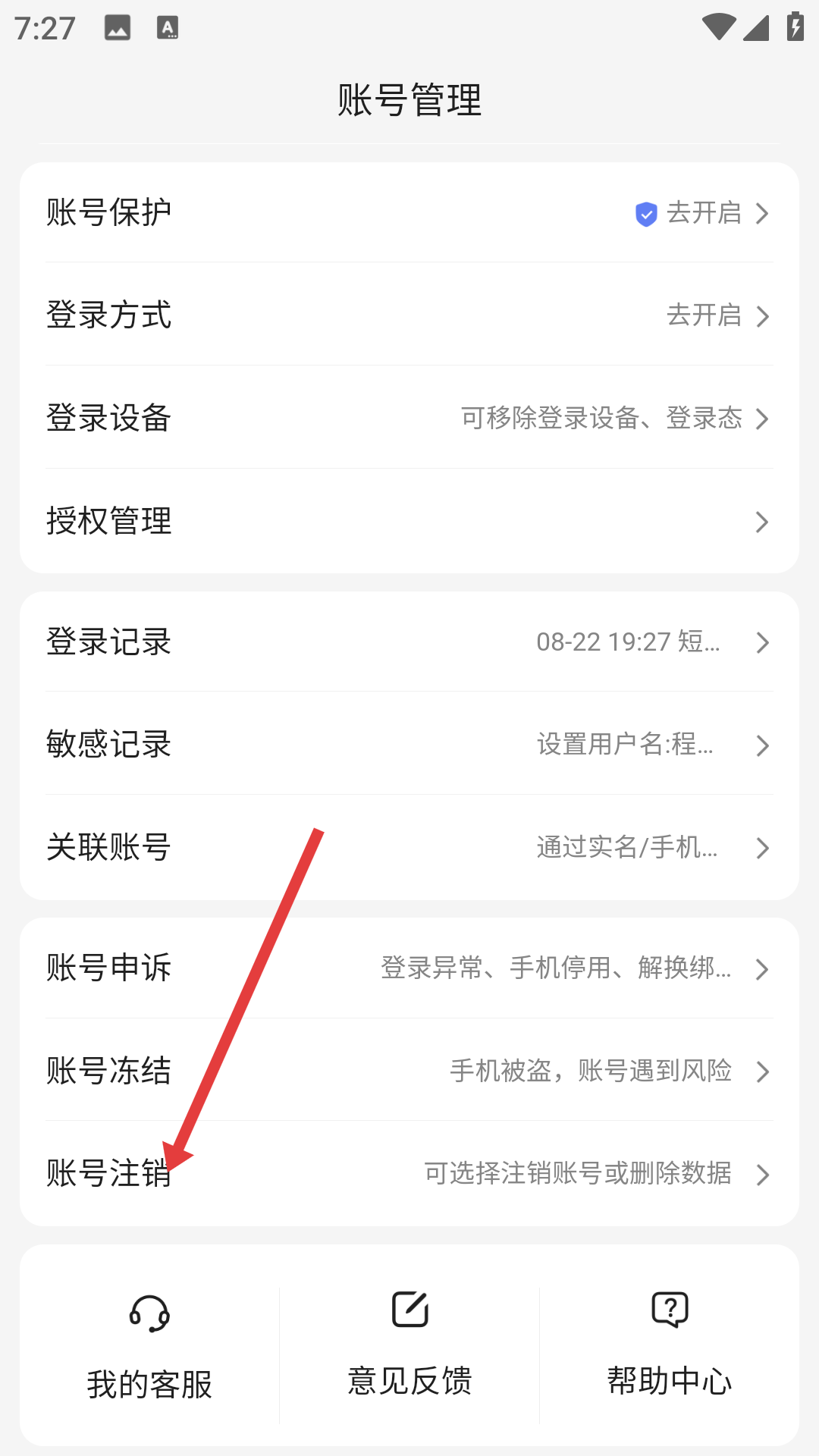Open 帮助中心
The image size is (819, 1456).
[670, 1346]
